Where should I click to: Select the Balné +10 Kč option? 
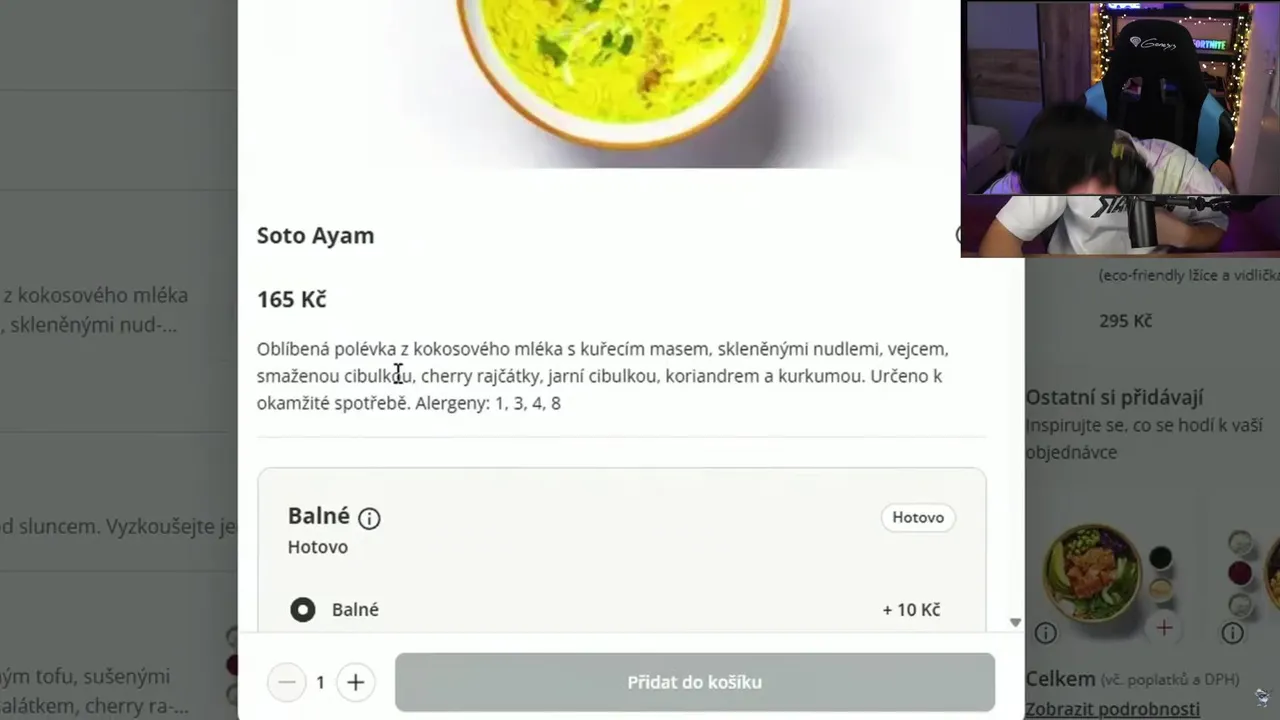(303, 610)
